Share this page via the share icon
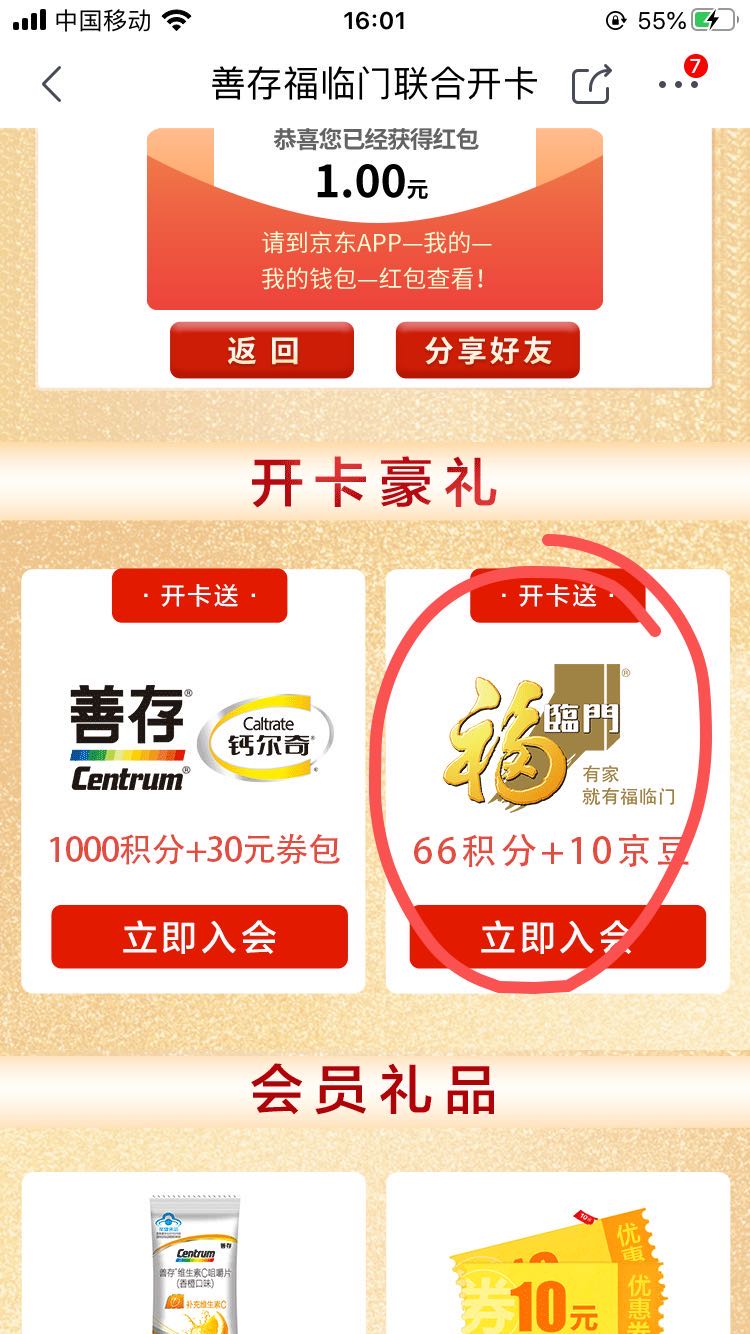The image size is (750, 1334). coord(591,85)
